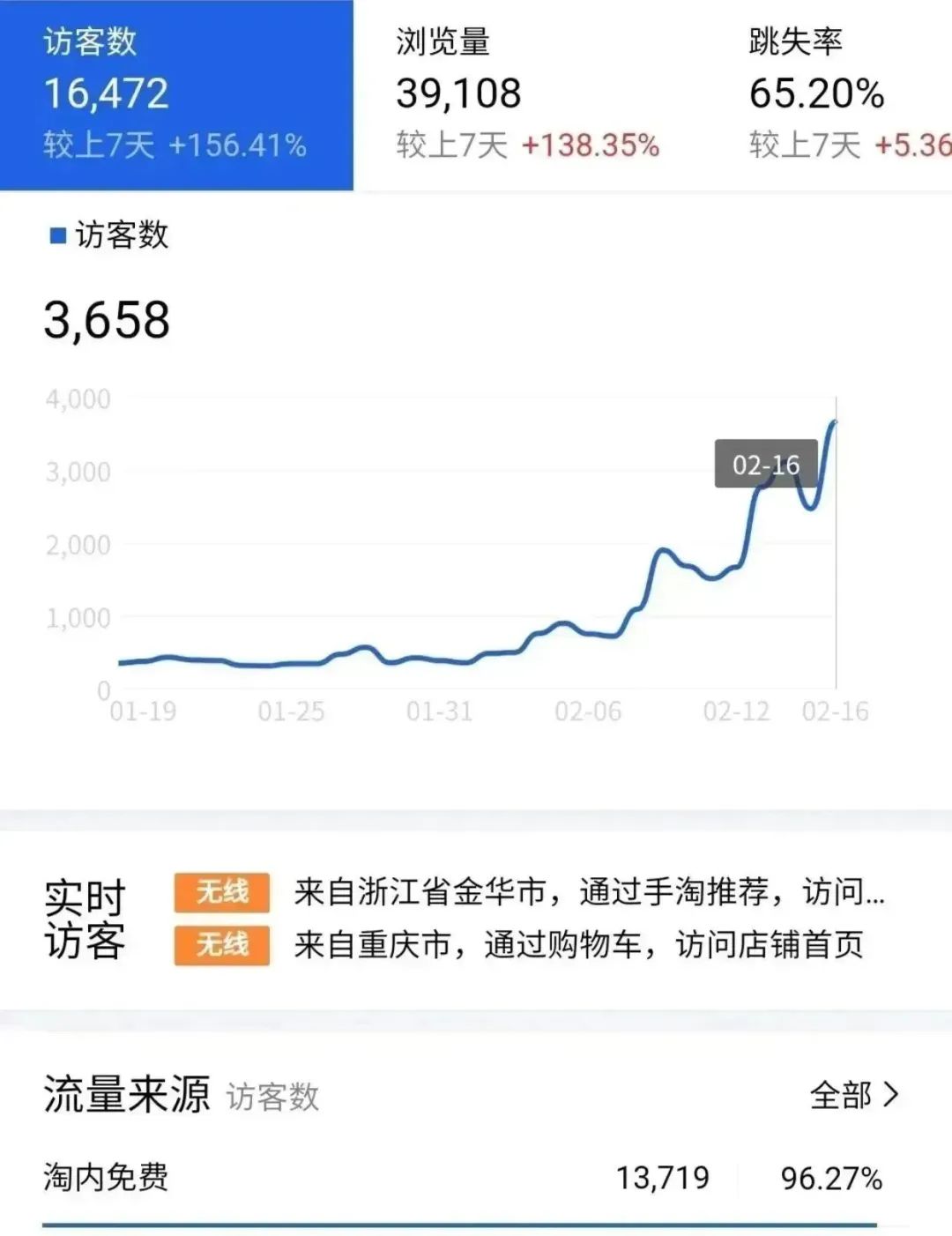The width and height of the screenshot is (952, 1236).
Task: Click the 02-16 date tooltip on chart
Action: pos(764,463)
